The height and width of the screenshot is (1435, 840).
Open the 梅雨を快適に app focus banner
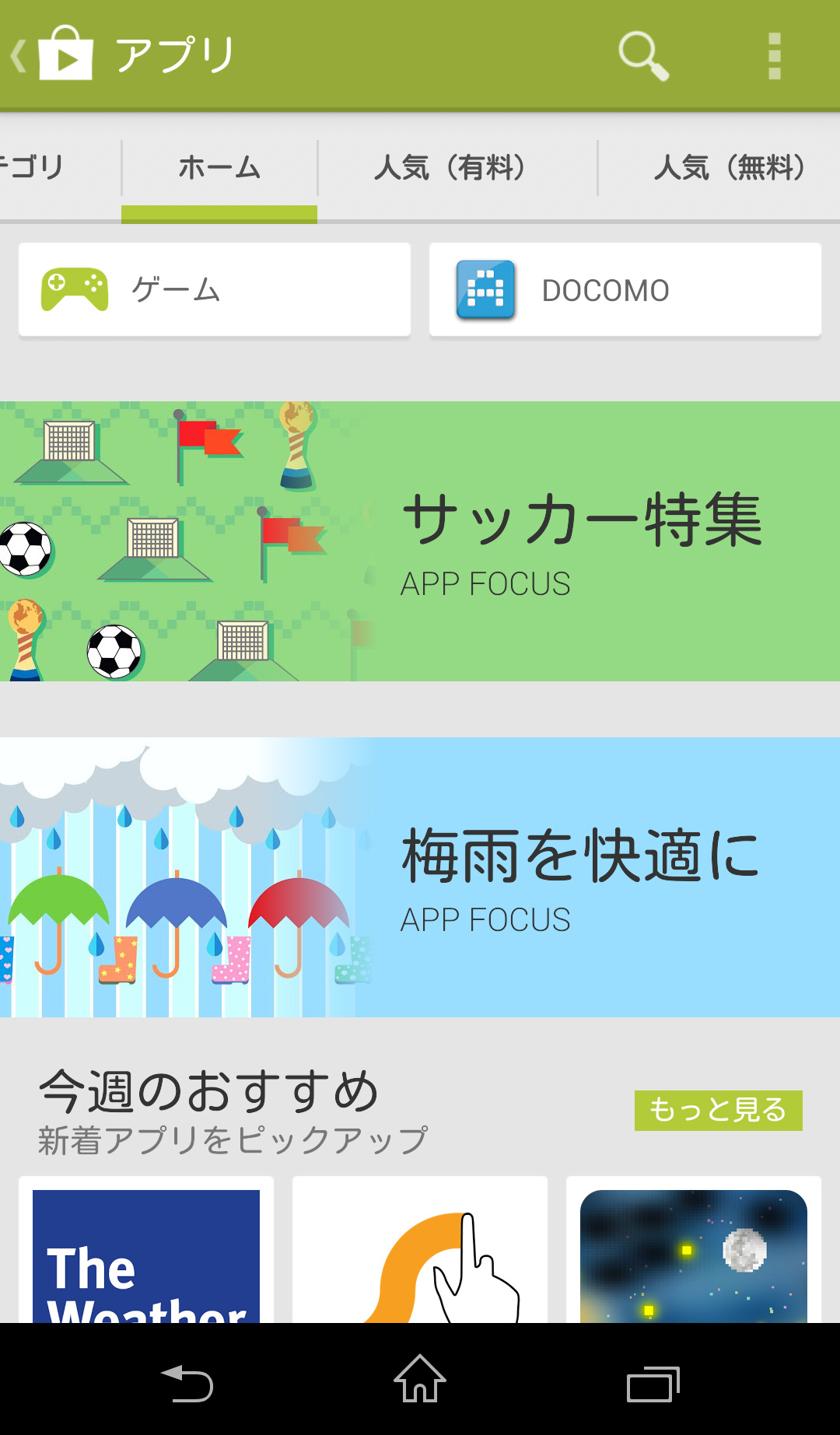[420, 877]
